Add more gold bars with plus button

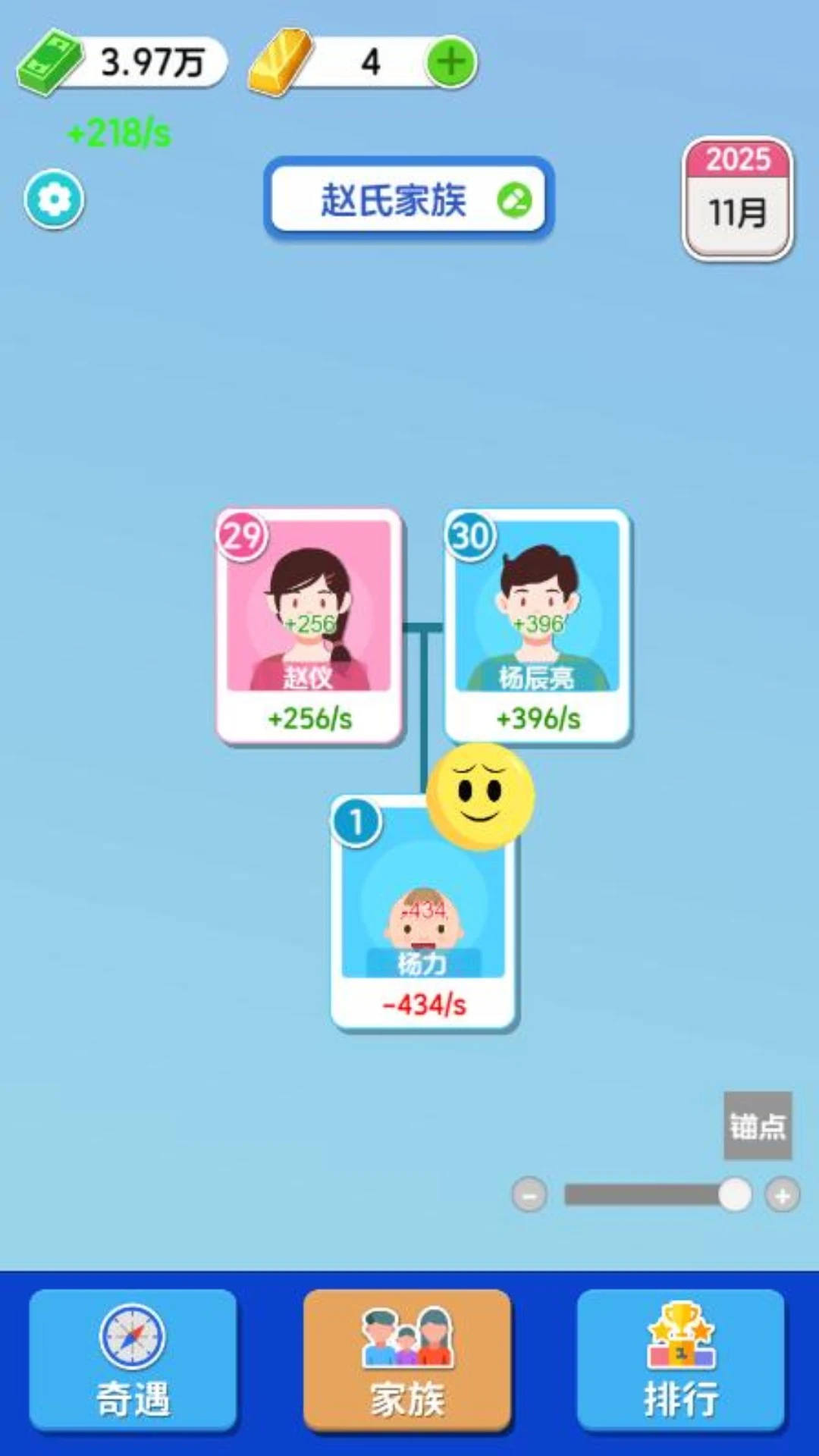click(x=450, y=62)
